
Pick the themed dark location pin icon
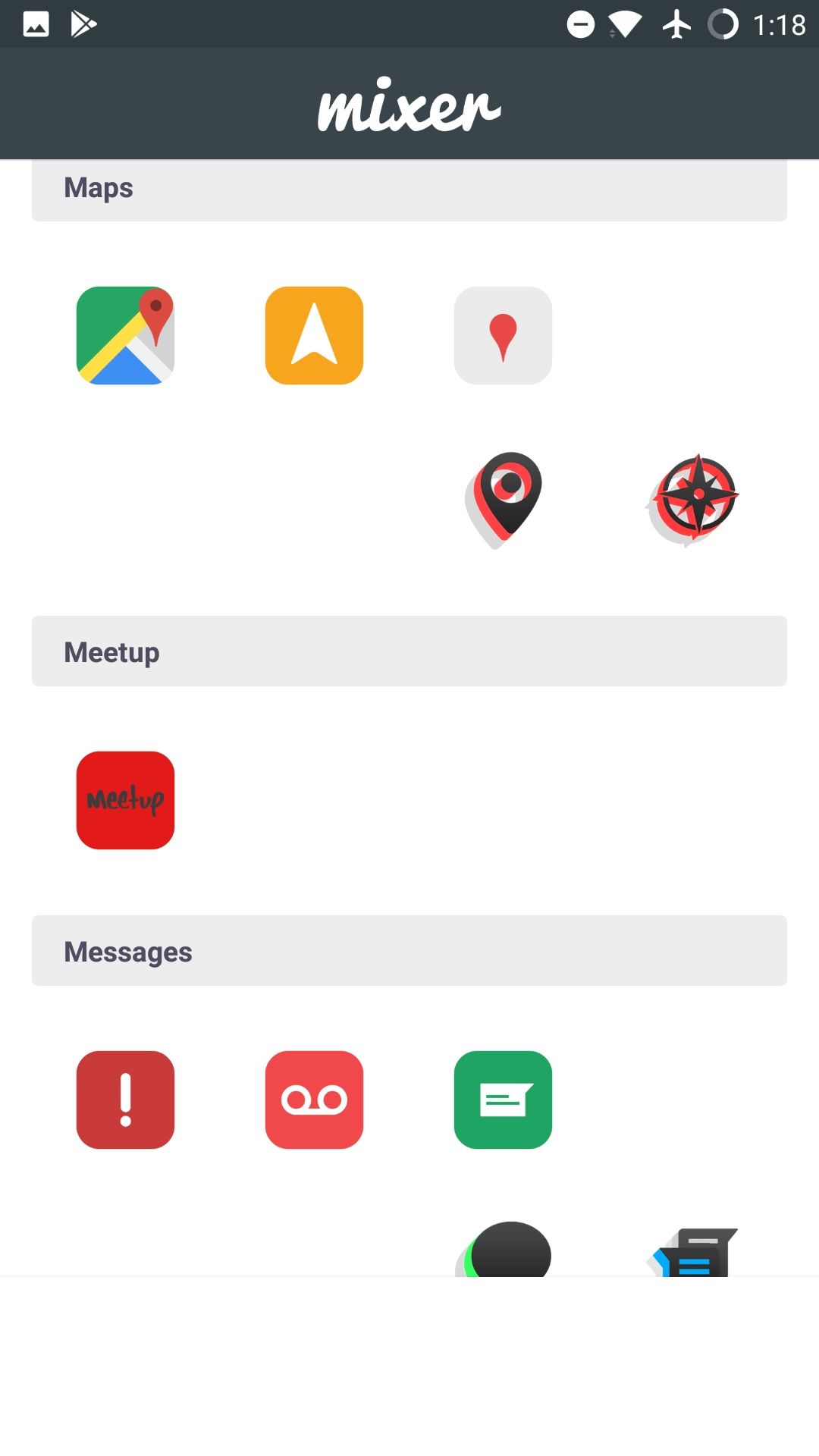pyautogui.click(x=503, y=497)
